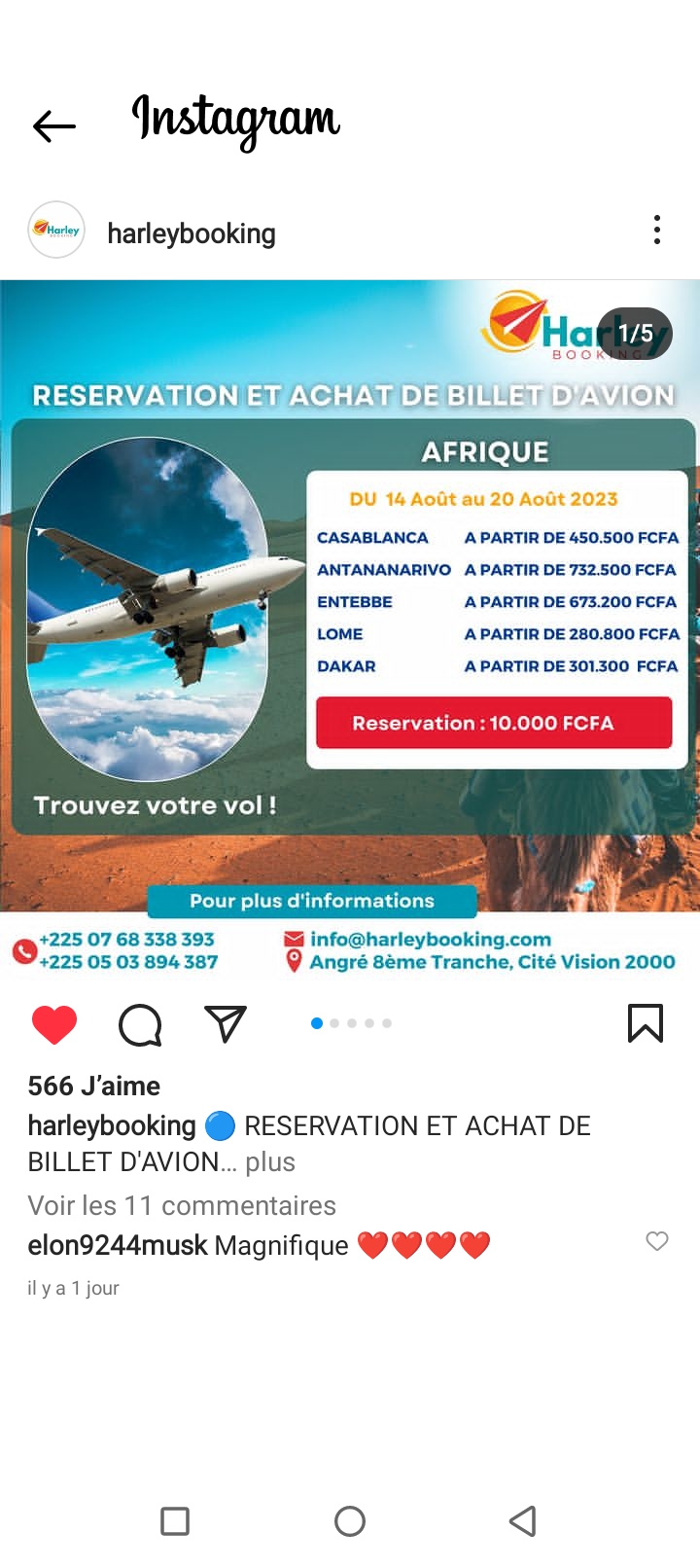Image resolution: width=700 pixels, height=1568 pixels.
Task: Open the harleybooking username in the header
Action: [x=192, y=233]
